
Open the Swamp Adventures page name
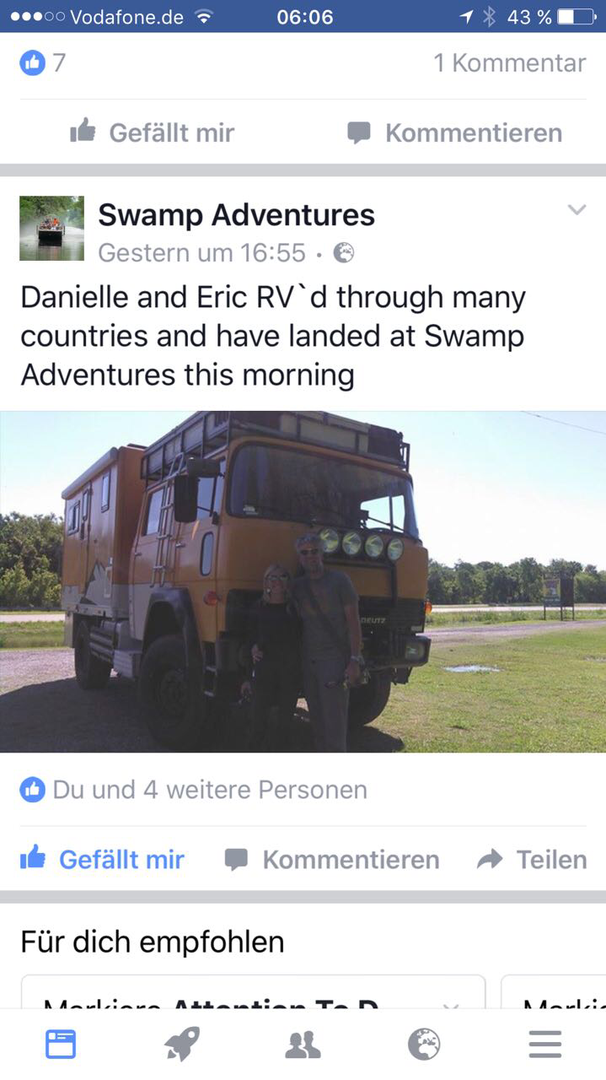(x=236, y=214)
